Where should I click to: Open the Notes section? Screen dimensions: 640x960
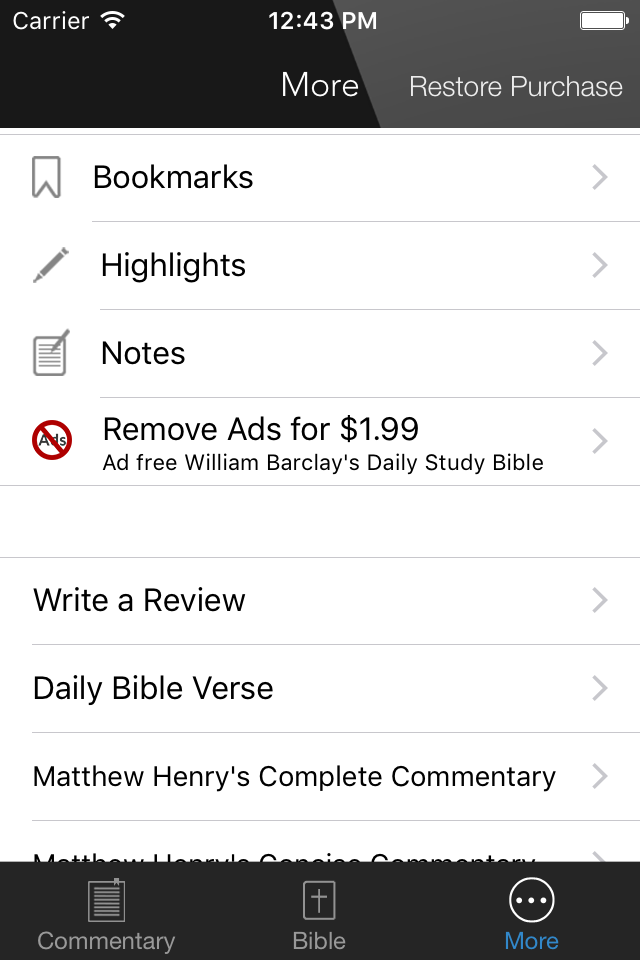[320, 354]
